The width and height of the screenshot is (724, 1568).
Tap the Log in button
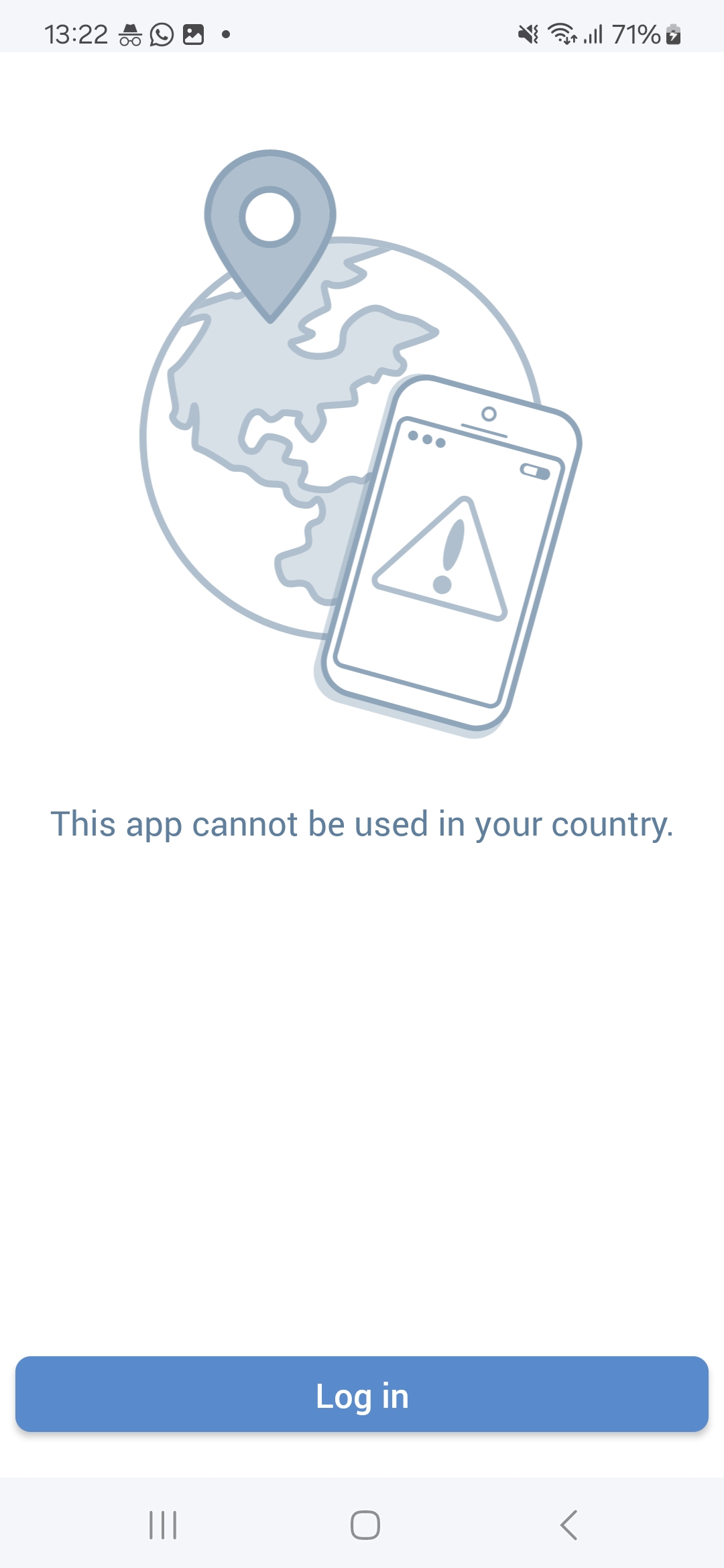point(362,1395)
